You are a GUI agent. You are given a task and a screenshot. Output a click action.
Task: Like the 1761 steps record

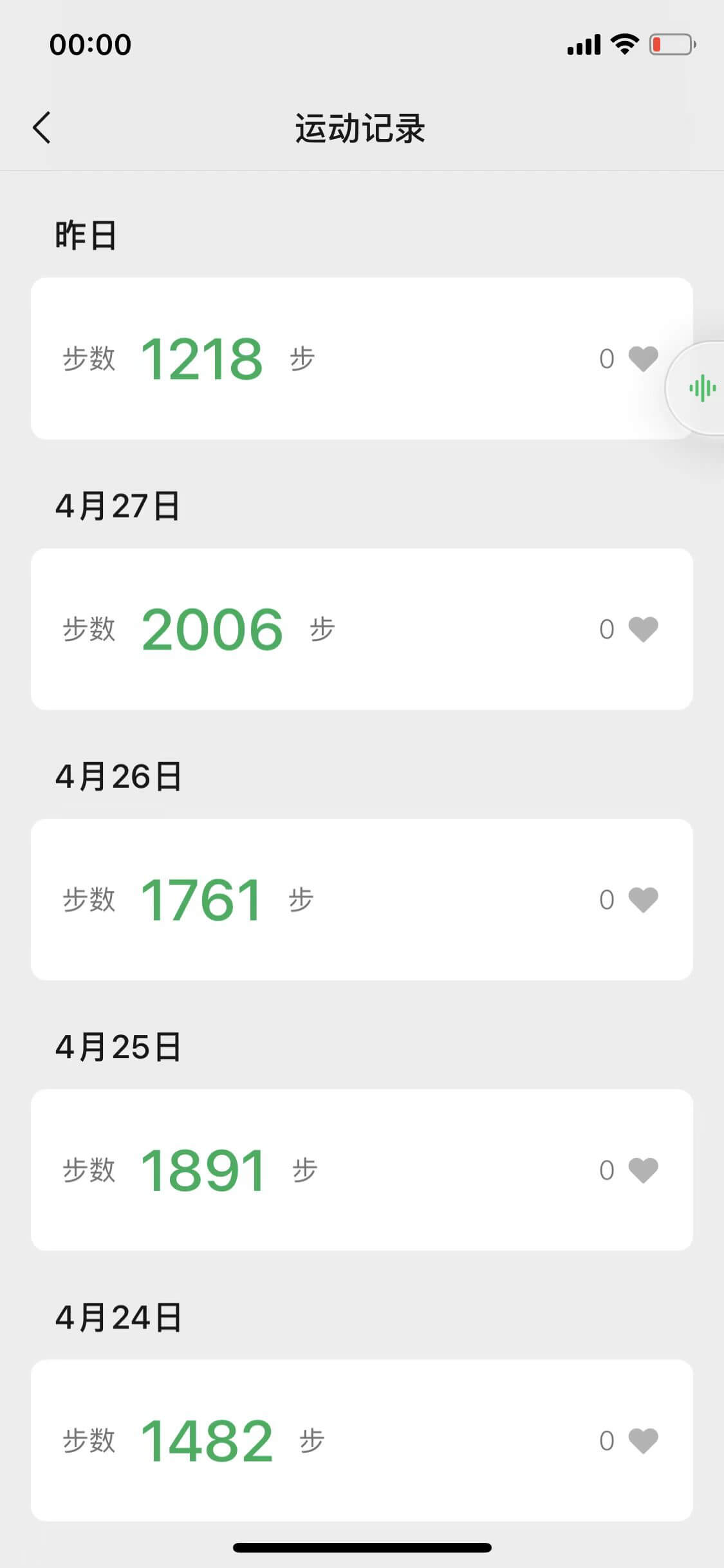pos(643,899)
